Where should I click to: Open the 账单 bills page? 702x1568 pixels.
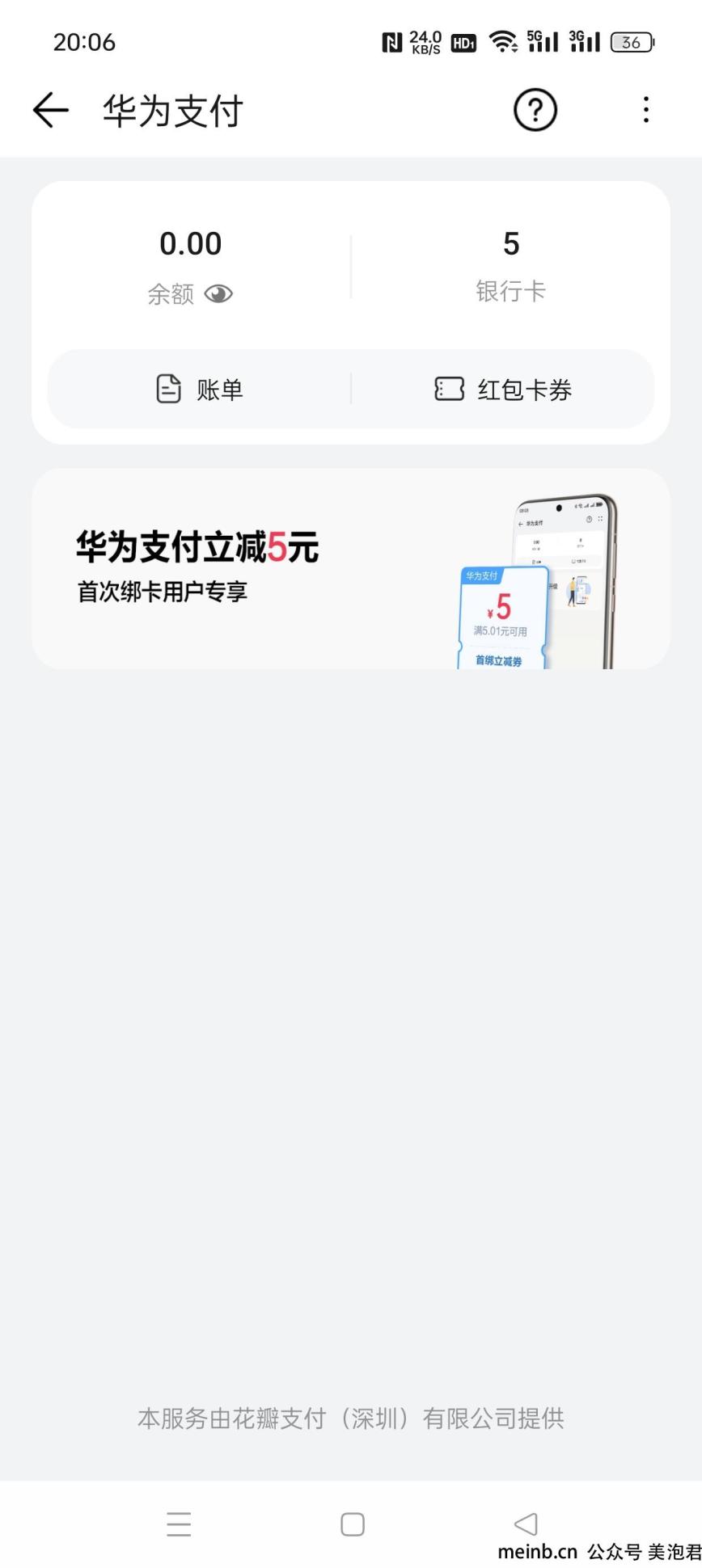tap(200, 390)
